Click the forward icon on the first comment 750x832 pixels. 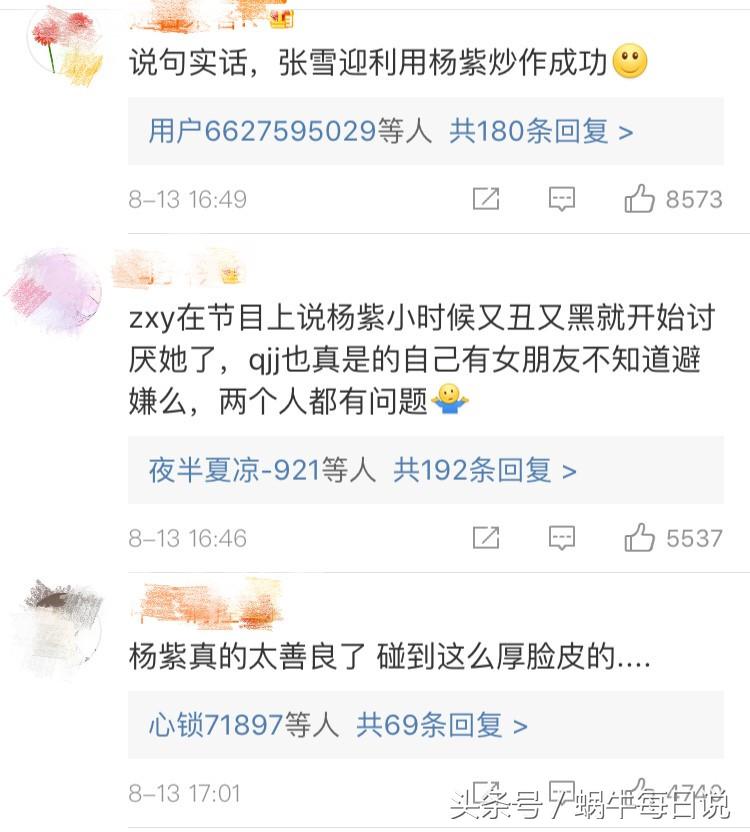coord(485,198)
